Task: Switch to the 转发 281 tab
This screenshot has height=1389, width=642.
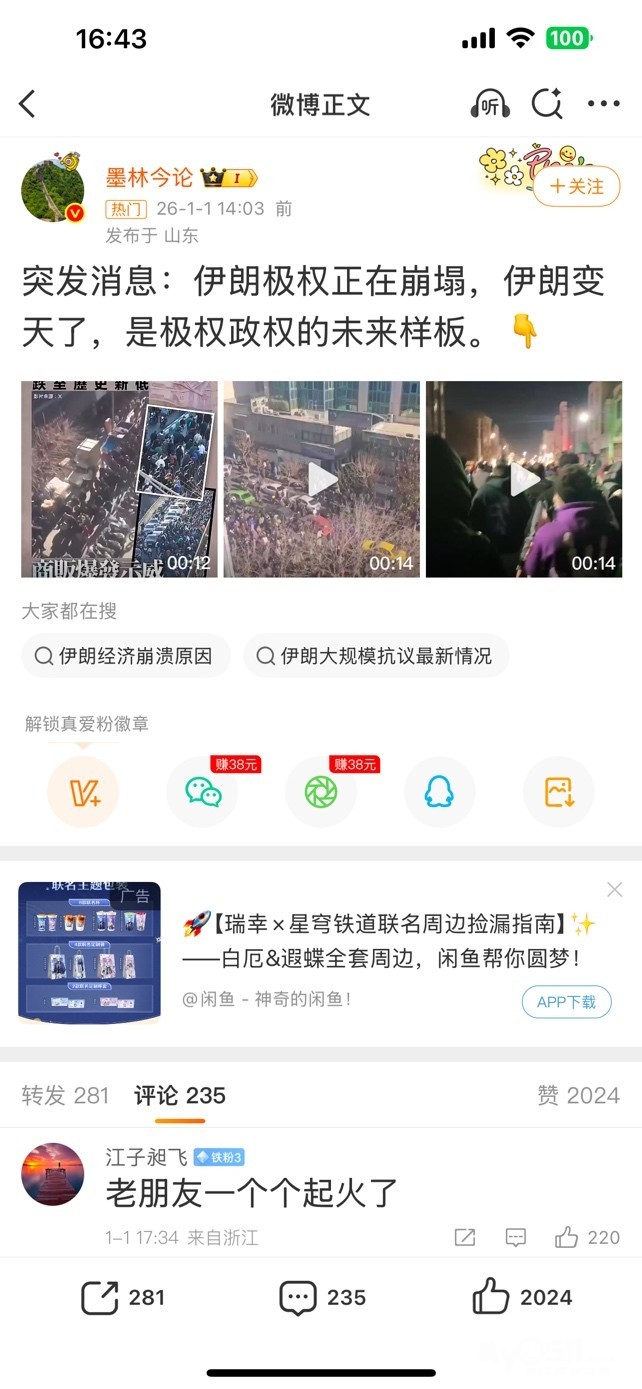Action: pos(65,1096)
